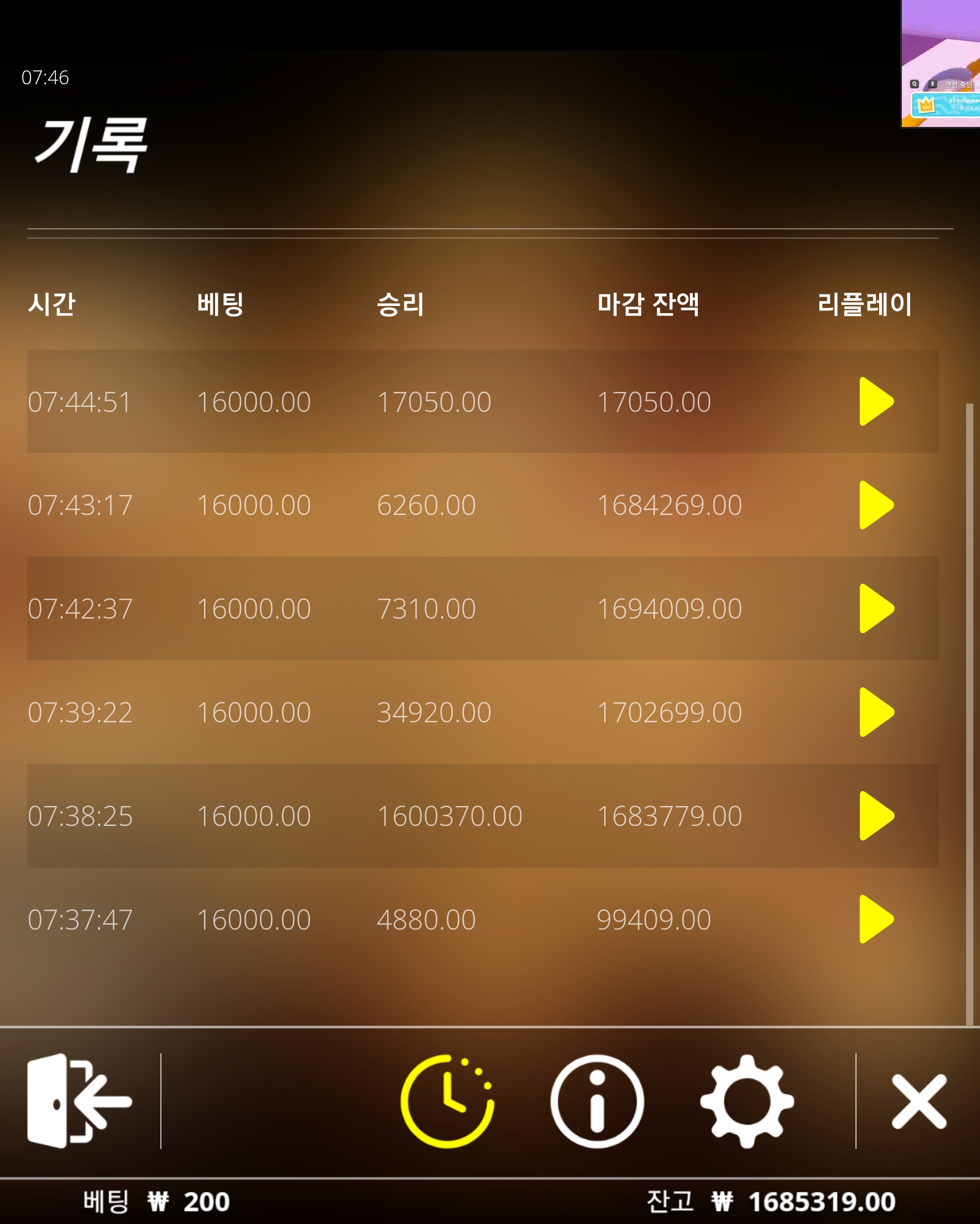
Task: Open the settings gear
Action: [747, 1101]
